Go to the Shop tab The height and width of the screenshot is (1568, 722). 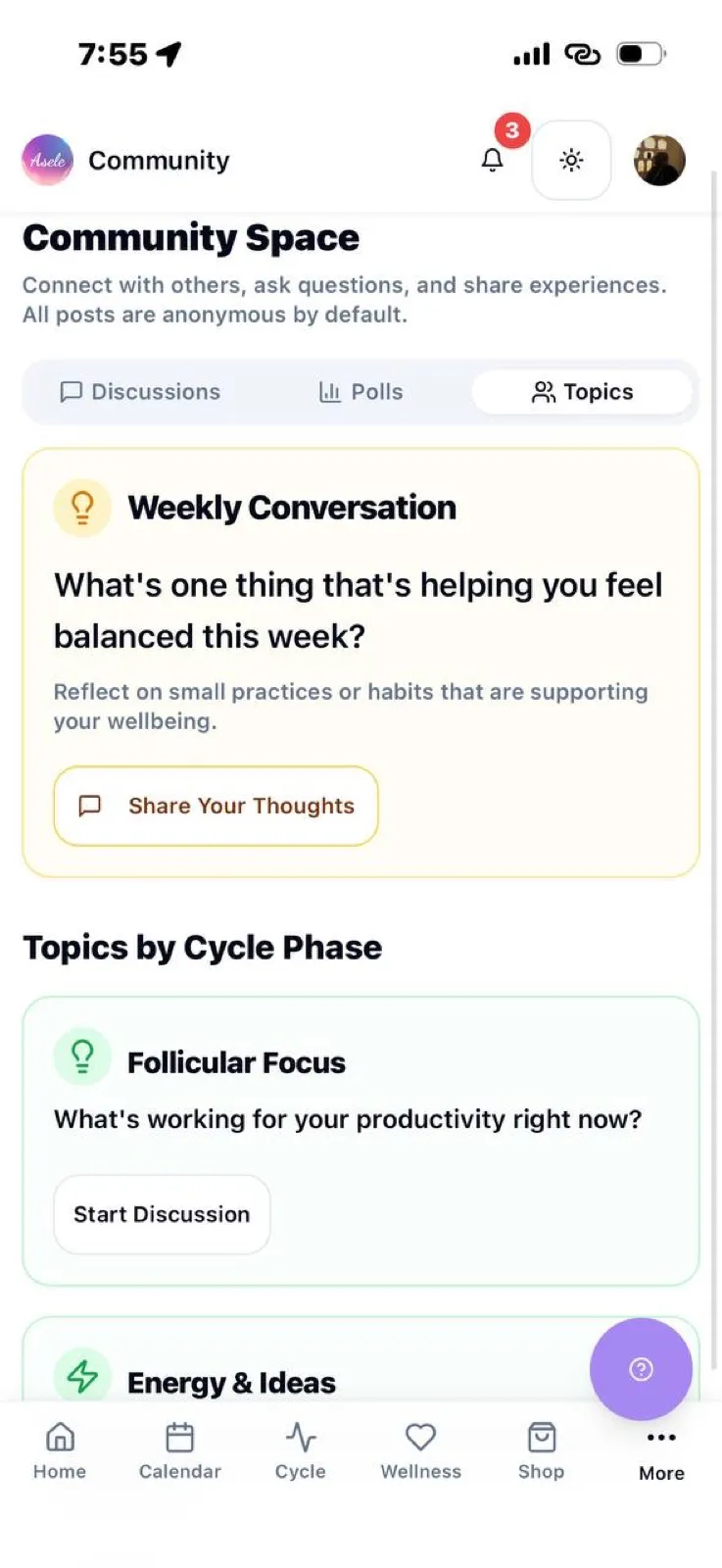click(x=541, y=1451)
